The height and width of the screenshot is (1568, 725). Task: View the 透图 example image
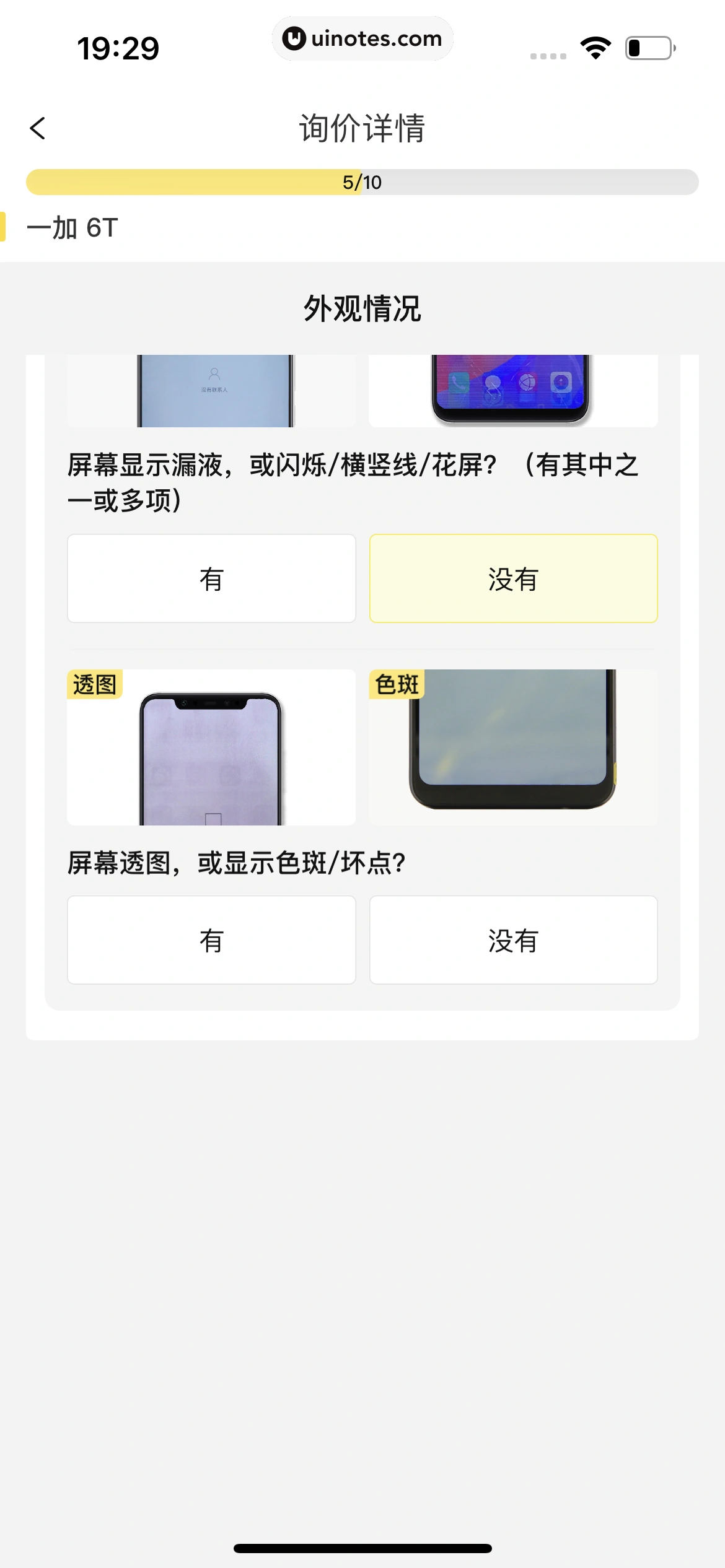click(x=211, y=747)
